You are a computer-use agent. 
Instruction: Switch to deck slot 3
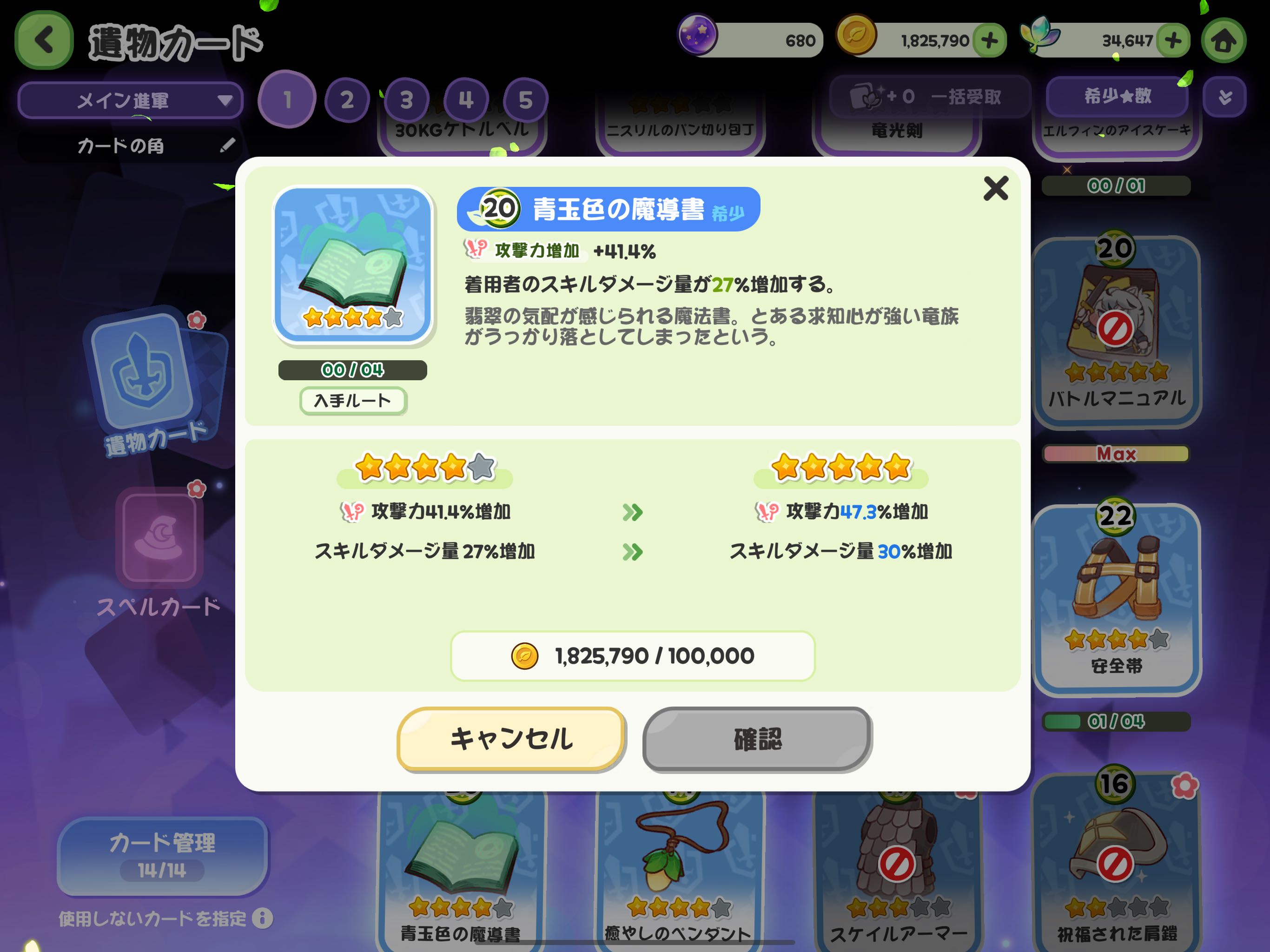(x=406, y=100)
